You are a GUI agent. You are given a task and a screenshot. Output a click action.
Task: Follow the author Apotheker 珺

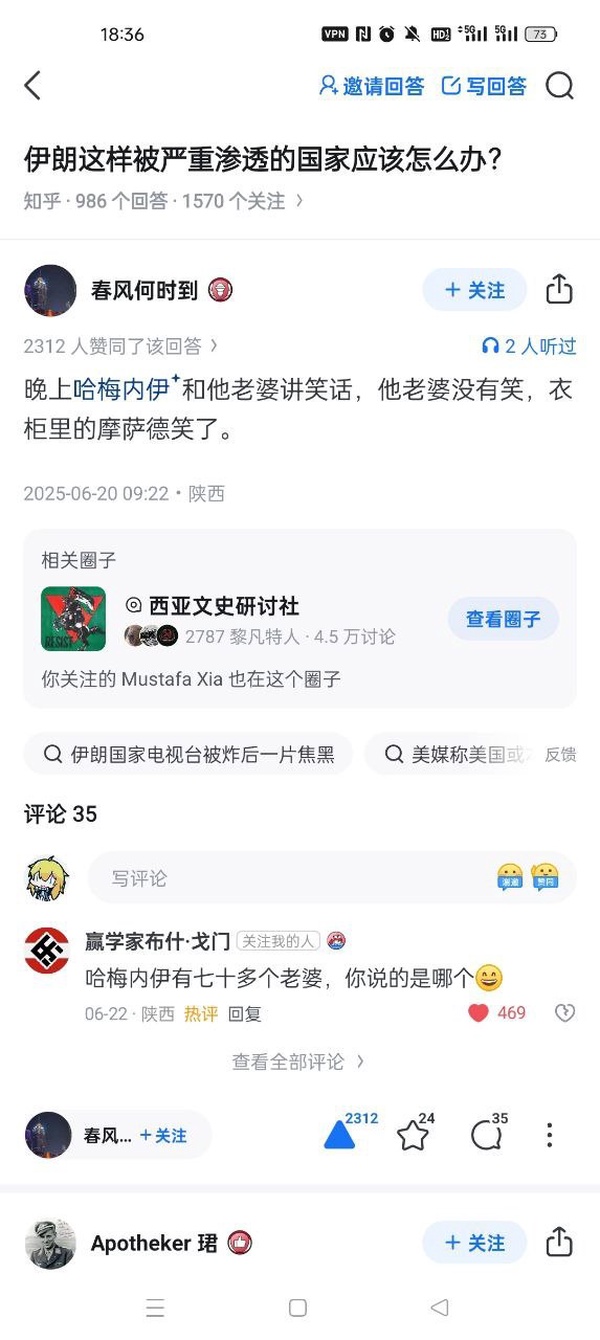point(474,1243)
